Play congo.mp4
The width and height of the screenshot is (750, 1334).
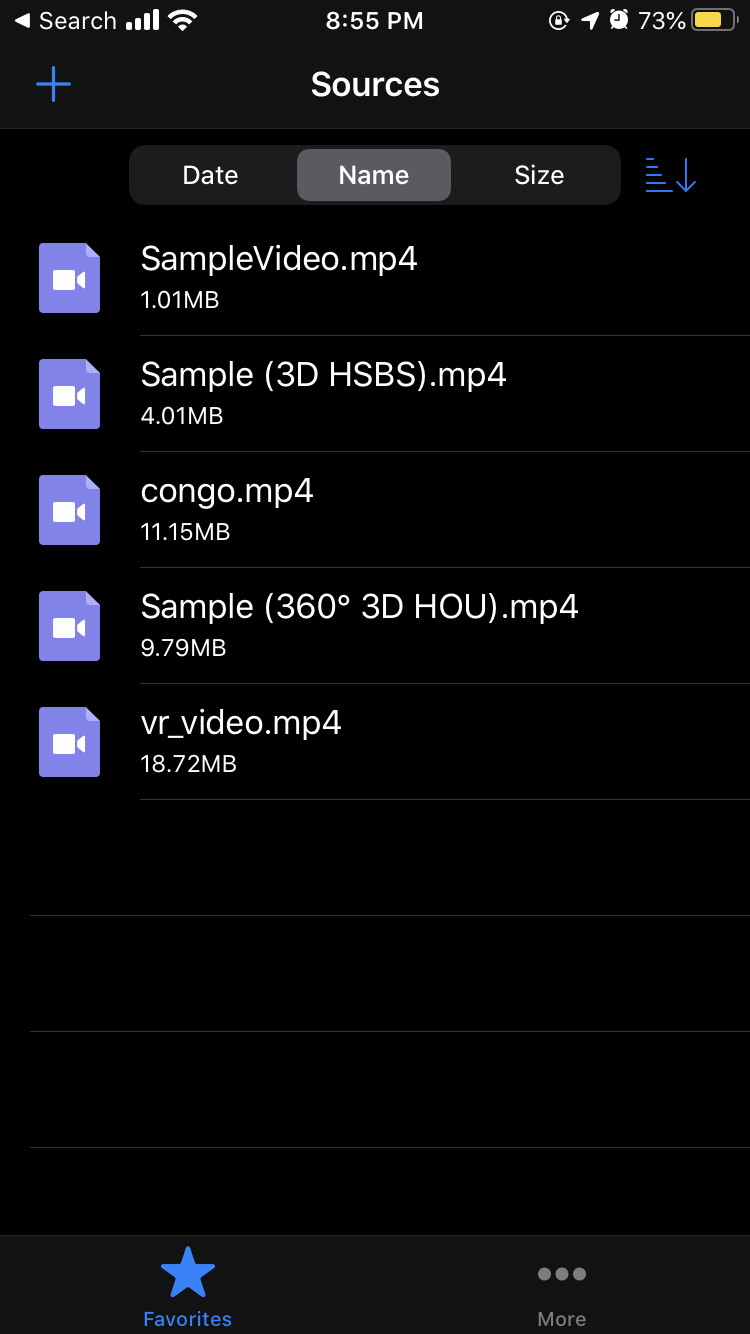[375, 510]
